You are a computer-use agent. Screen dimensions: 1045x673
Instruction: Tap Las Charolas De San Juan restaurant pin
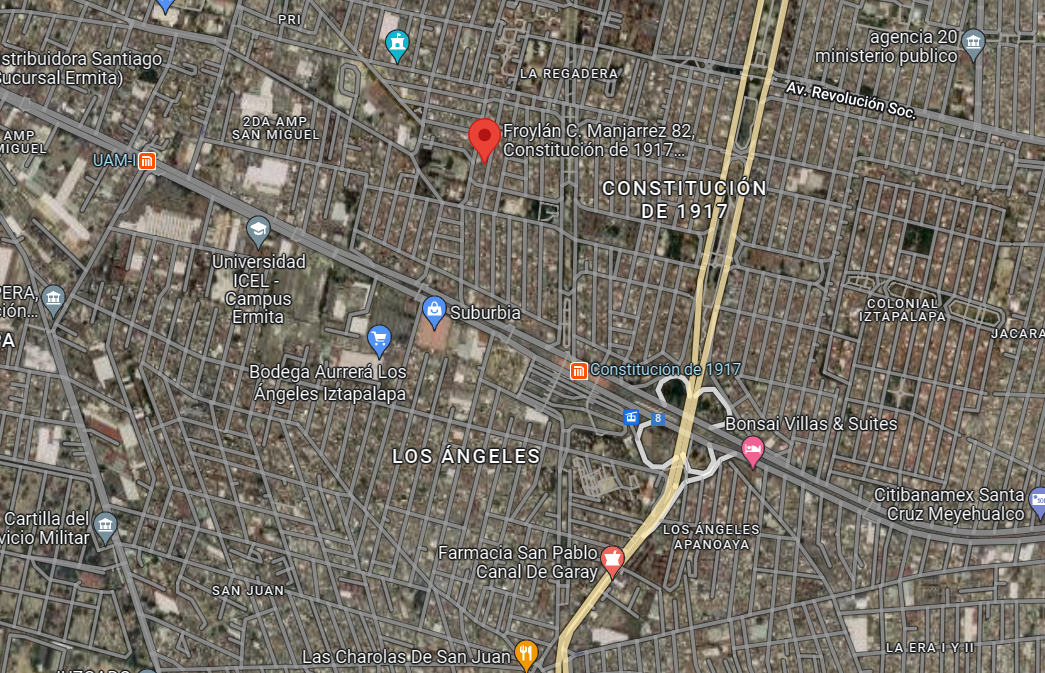coord(526,656)
